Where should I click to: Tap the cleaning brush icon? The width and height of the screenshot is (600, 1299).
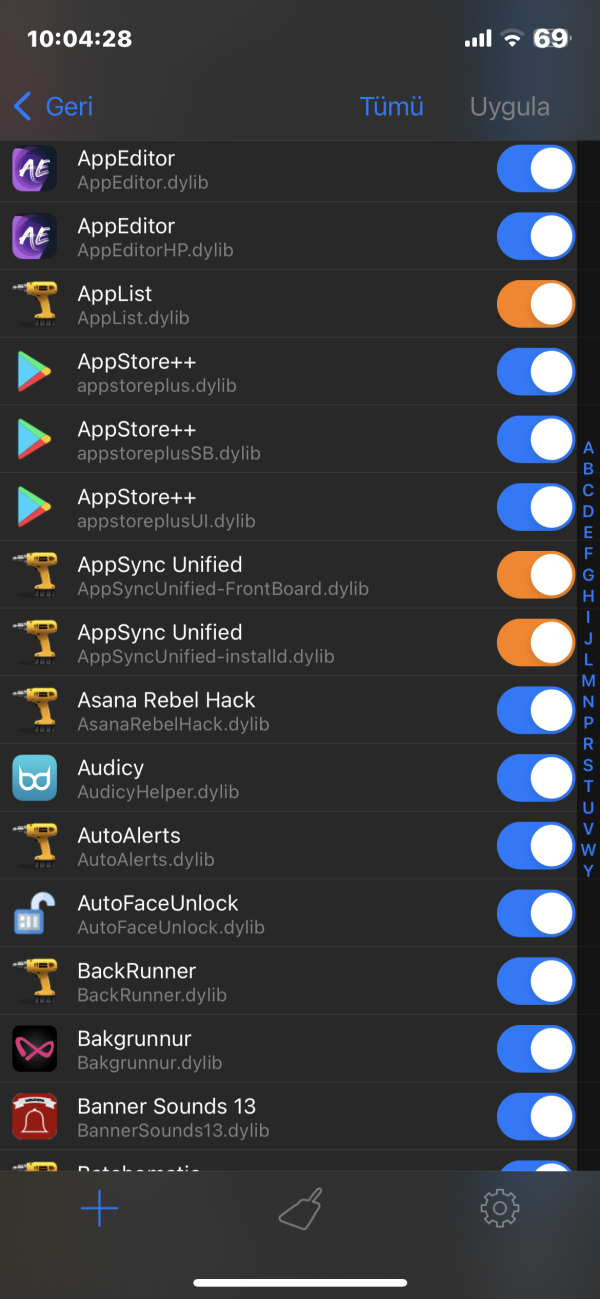point(300,1209)
